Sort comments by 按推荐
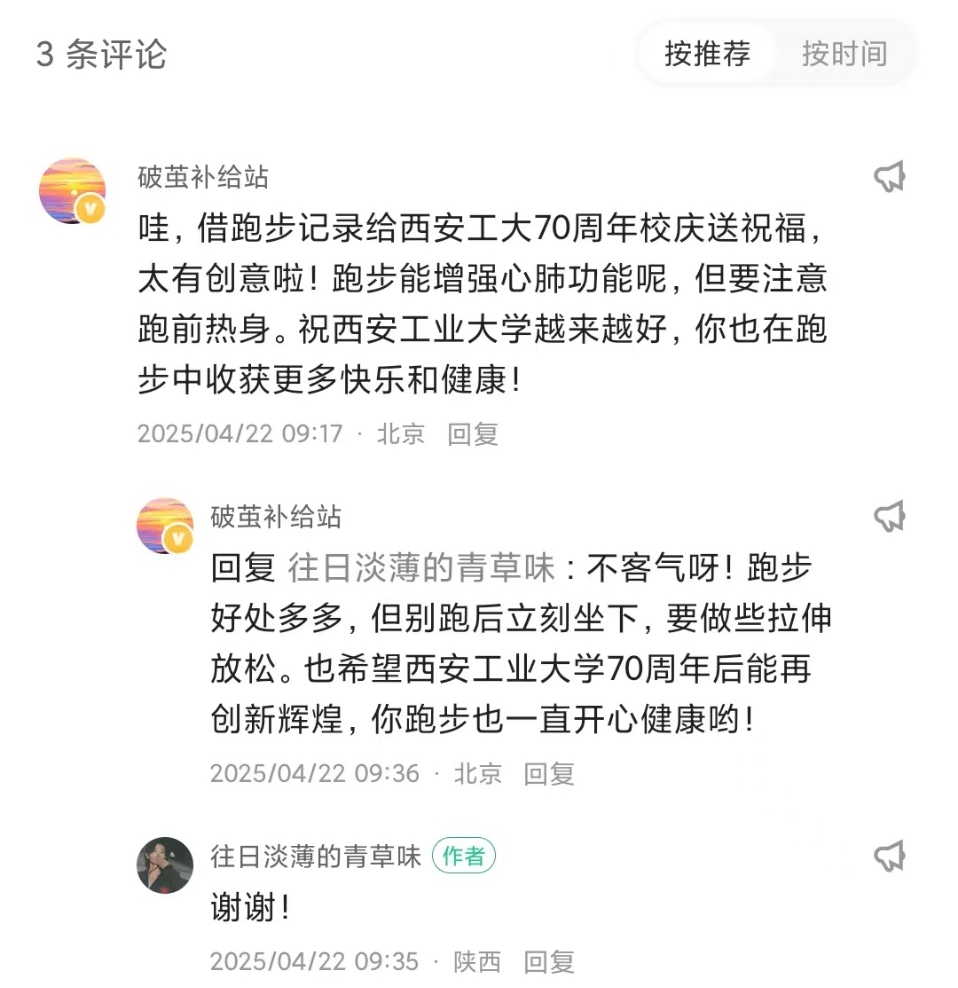The width and height of the screenshot is (958, 988). click(x=707, y=54)
